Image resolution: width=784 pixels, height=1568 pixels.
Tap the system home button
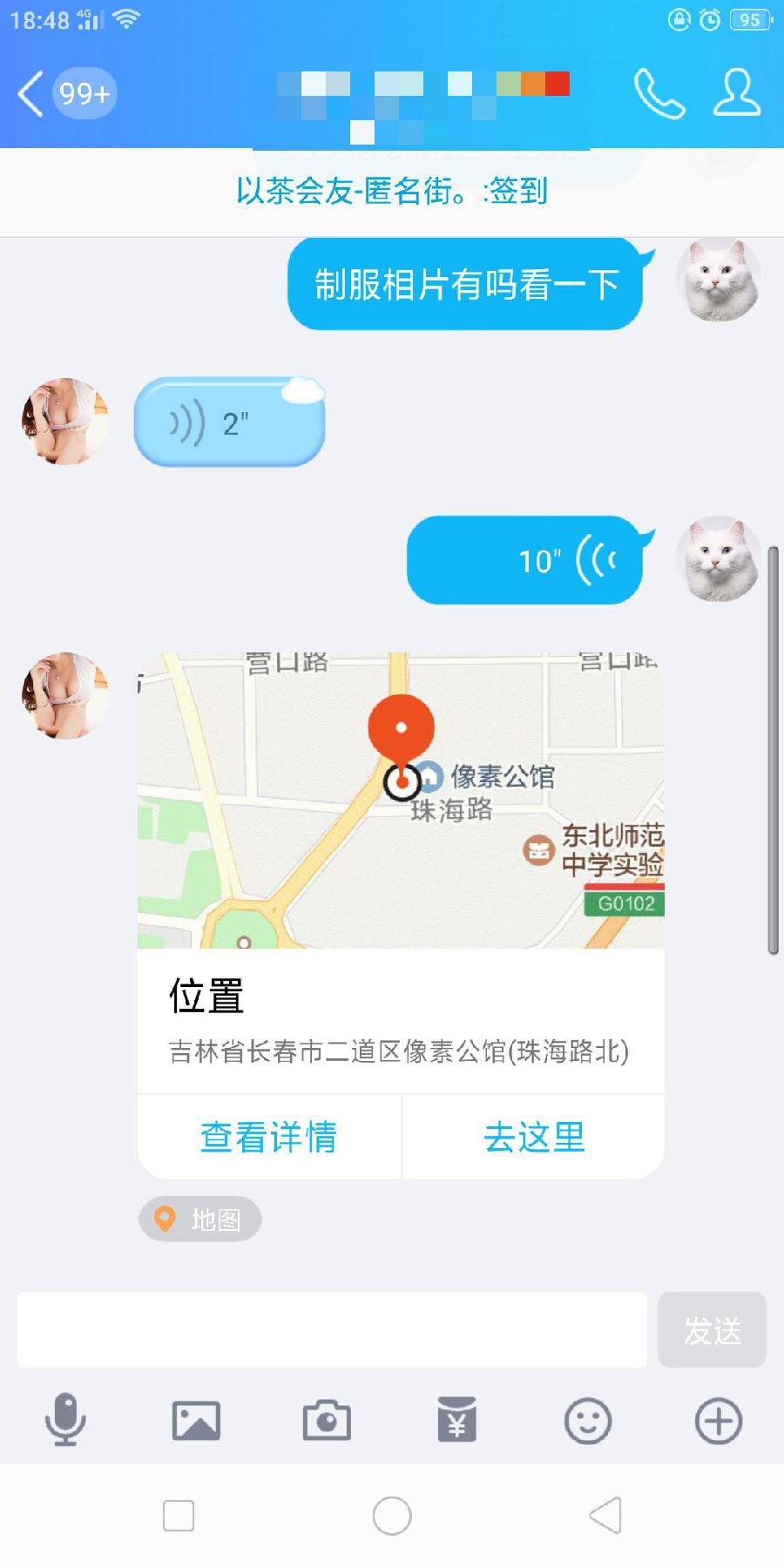pyautogui.click(x=392, y=1516)
